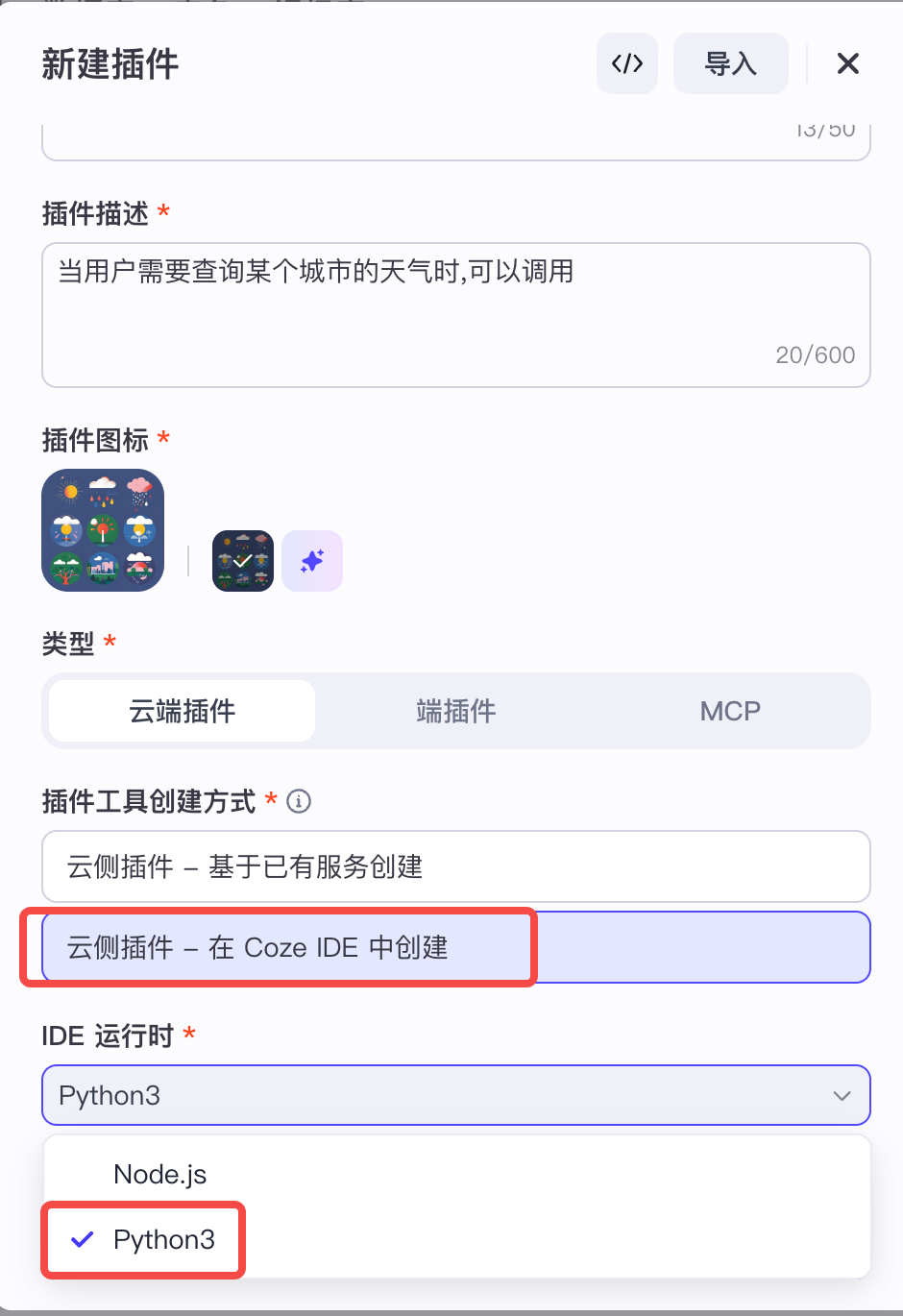903x1316 pixels.
Task: Select the small weather icon preview
Action: click(x=242, y=561)
